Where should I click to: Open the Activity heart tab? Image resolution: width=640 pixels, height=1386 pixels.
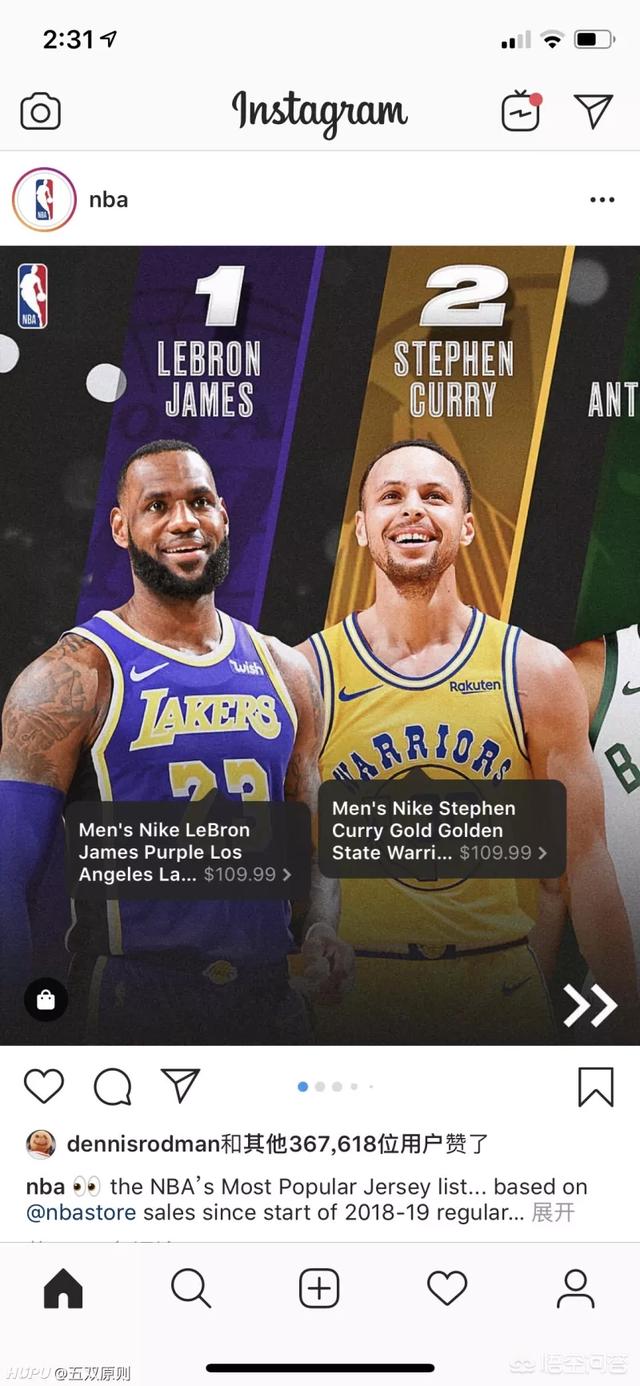447,1289
